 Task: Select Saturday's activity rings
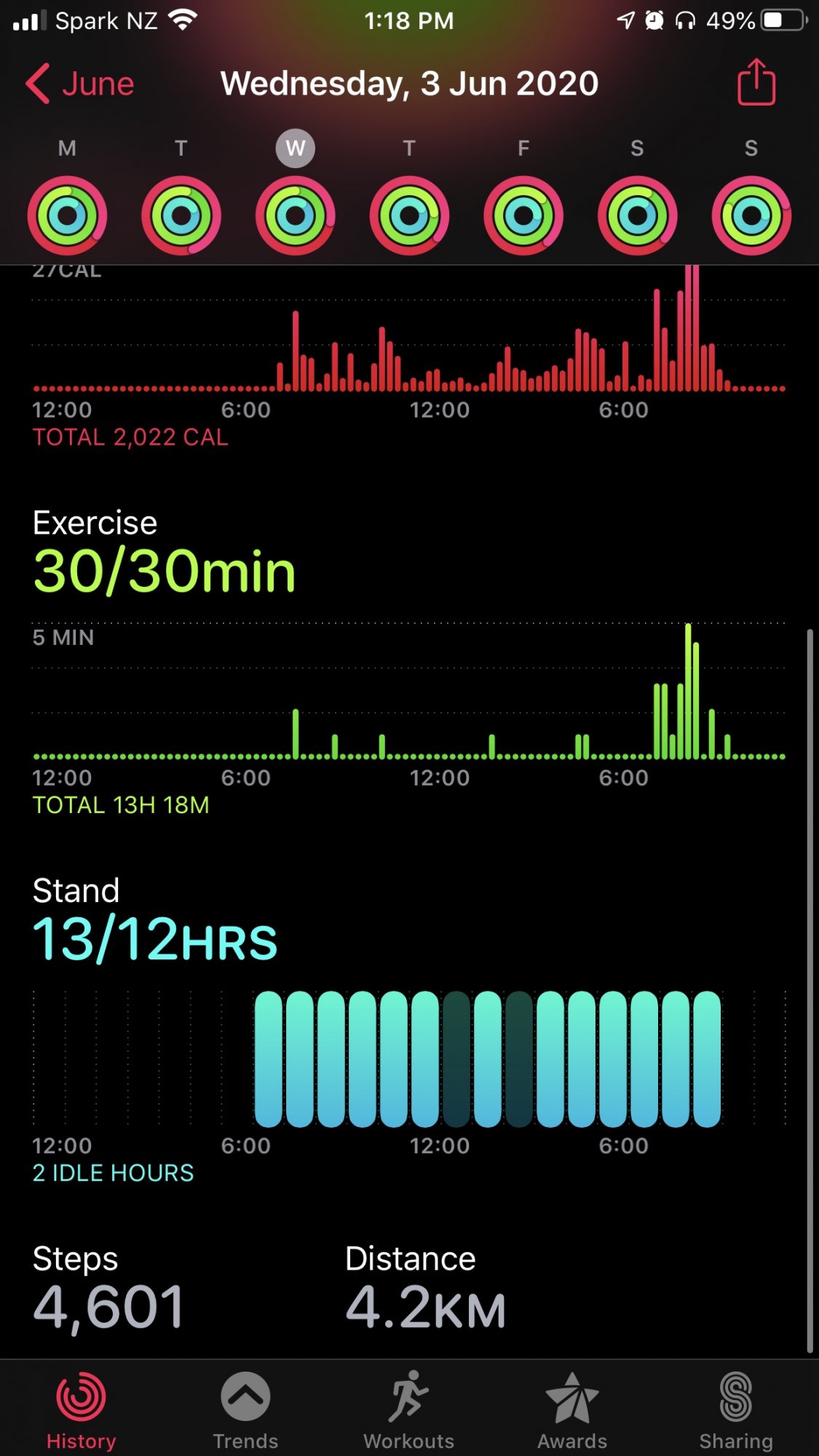tap(638, 215)
